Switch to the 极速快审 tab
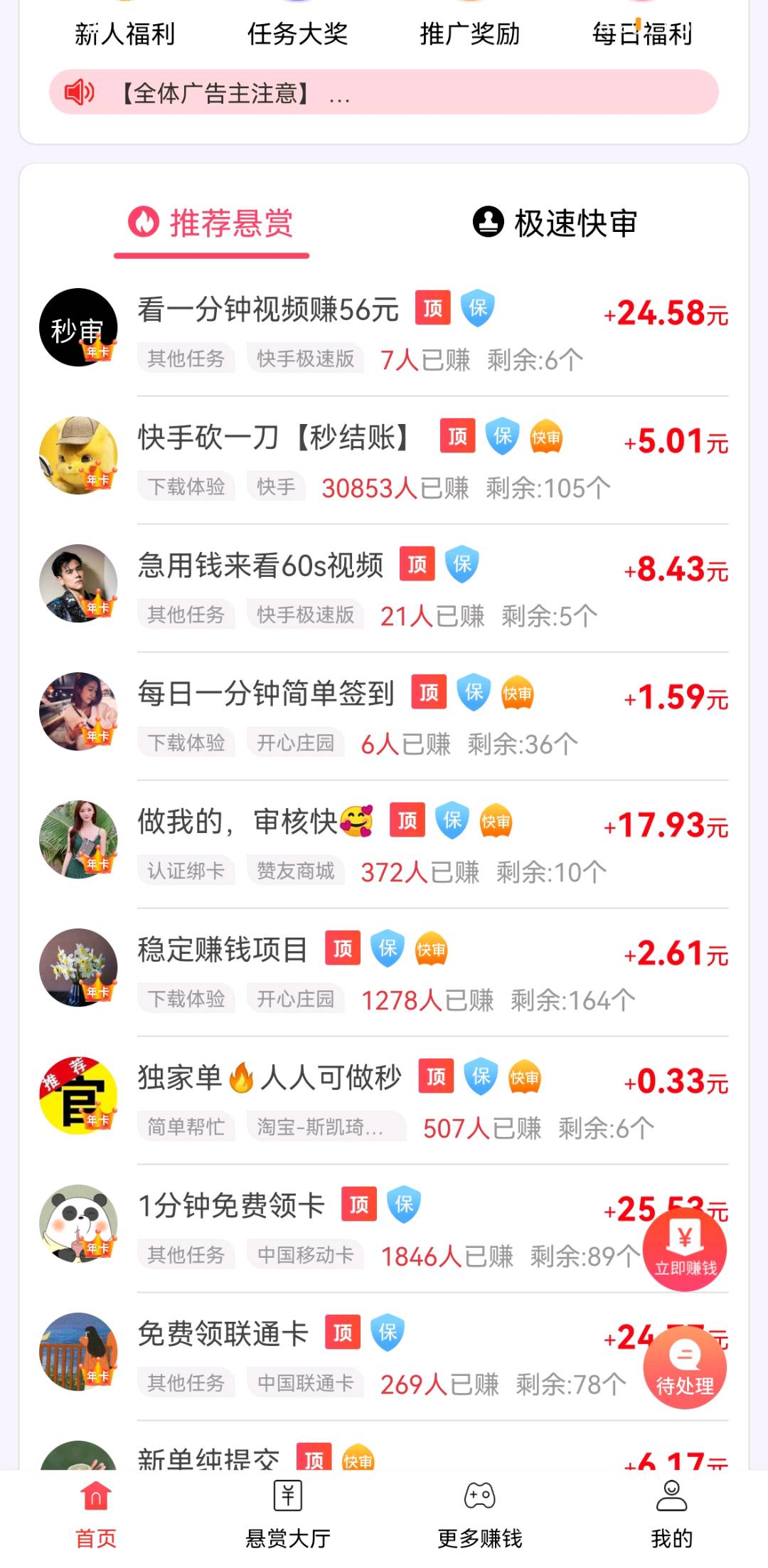This screenshot has height=1568, width=768. [x=555, y=223]
